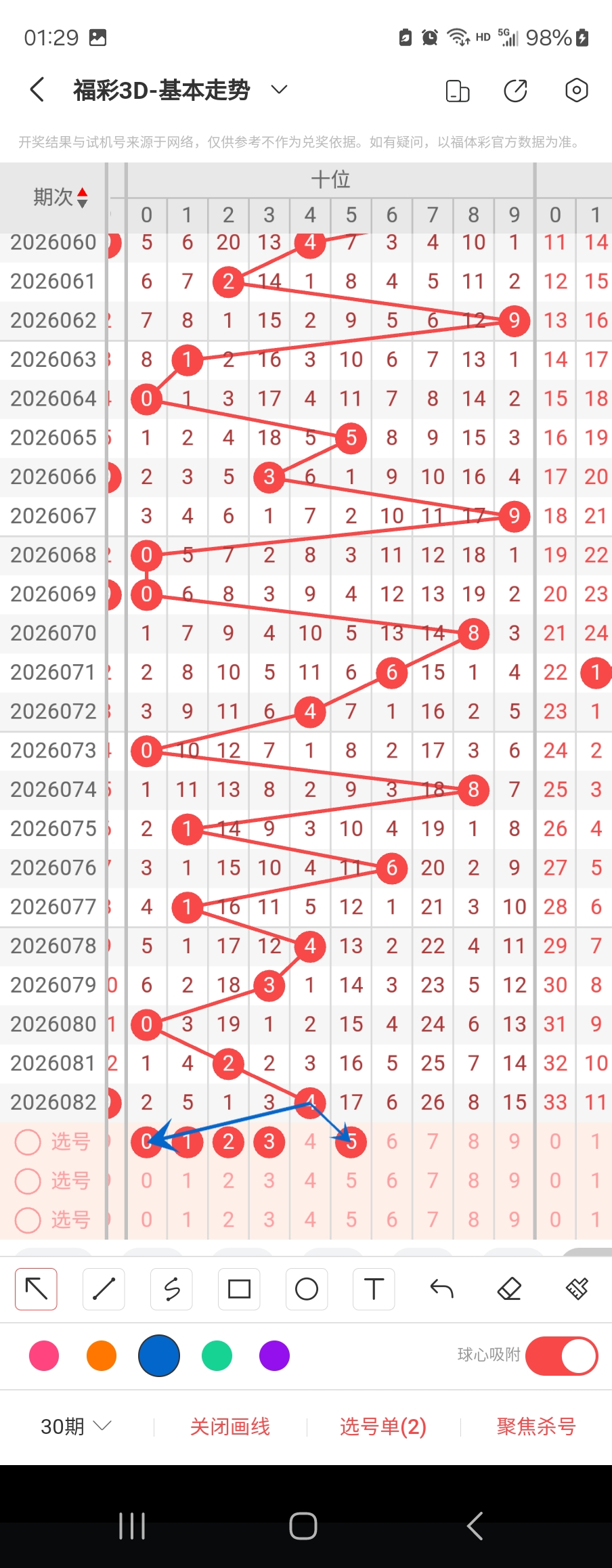Go back from the 福彩3D trend chart
This screenshot has height=1568, width=612.
tap(38, 89)
